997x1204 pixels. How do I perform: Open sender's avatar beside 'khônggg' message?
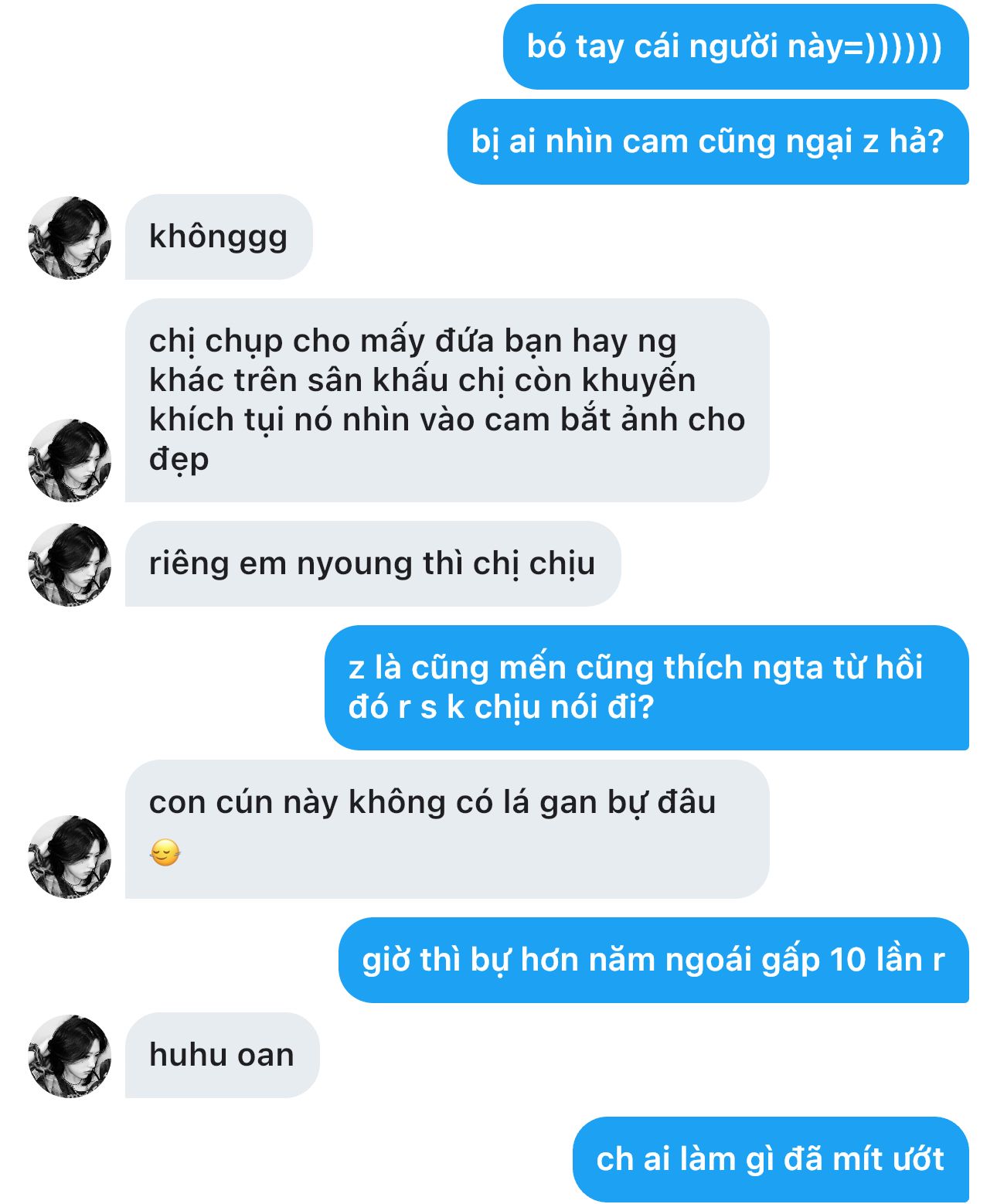(70, 237)
